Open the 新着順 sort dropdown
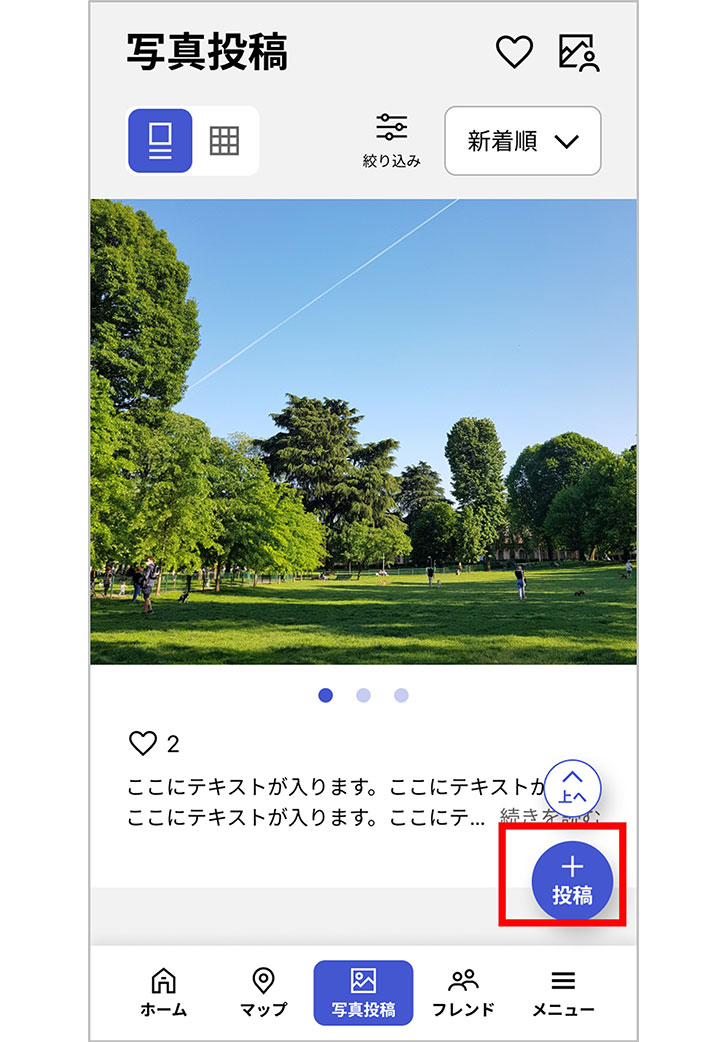728x1042 pixels. 521,142
